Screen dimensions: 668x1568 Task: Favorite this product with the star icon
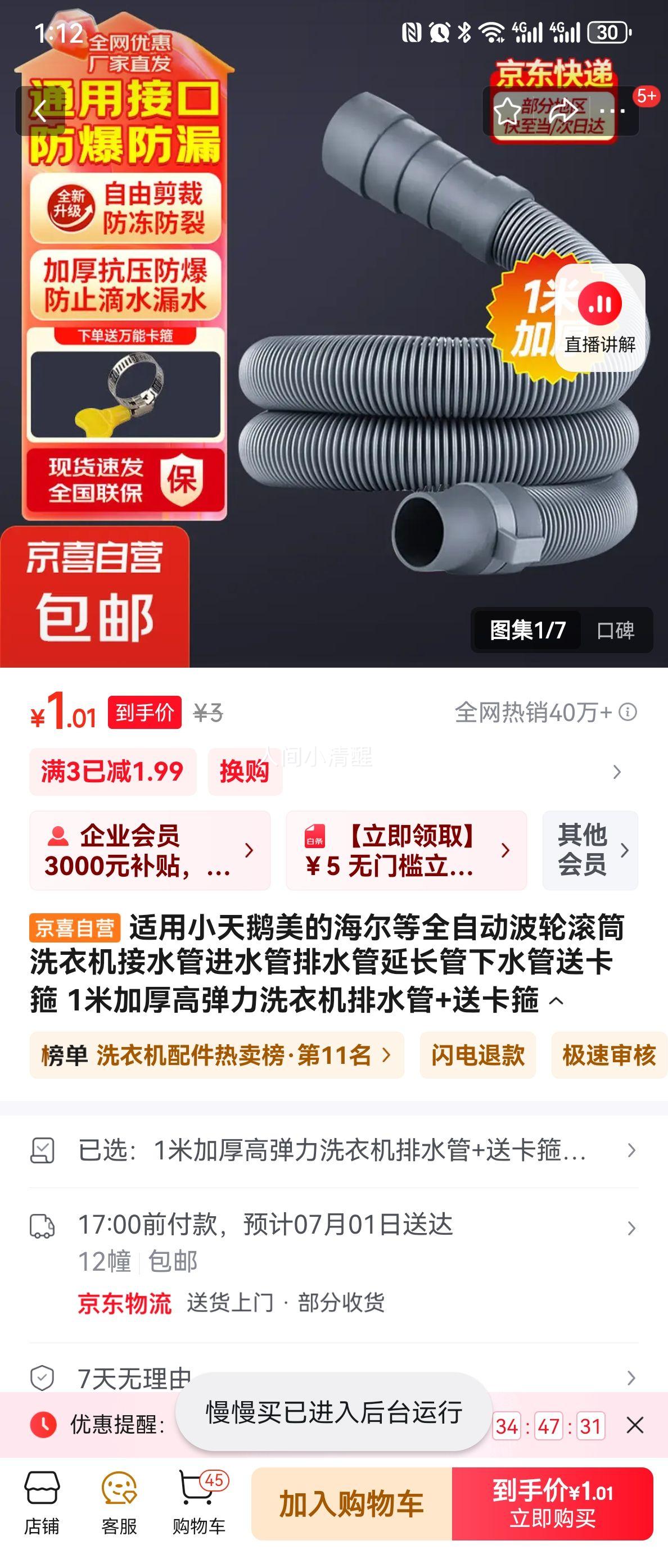507,111
